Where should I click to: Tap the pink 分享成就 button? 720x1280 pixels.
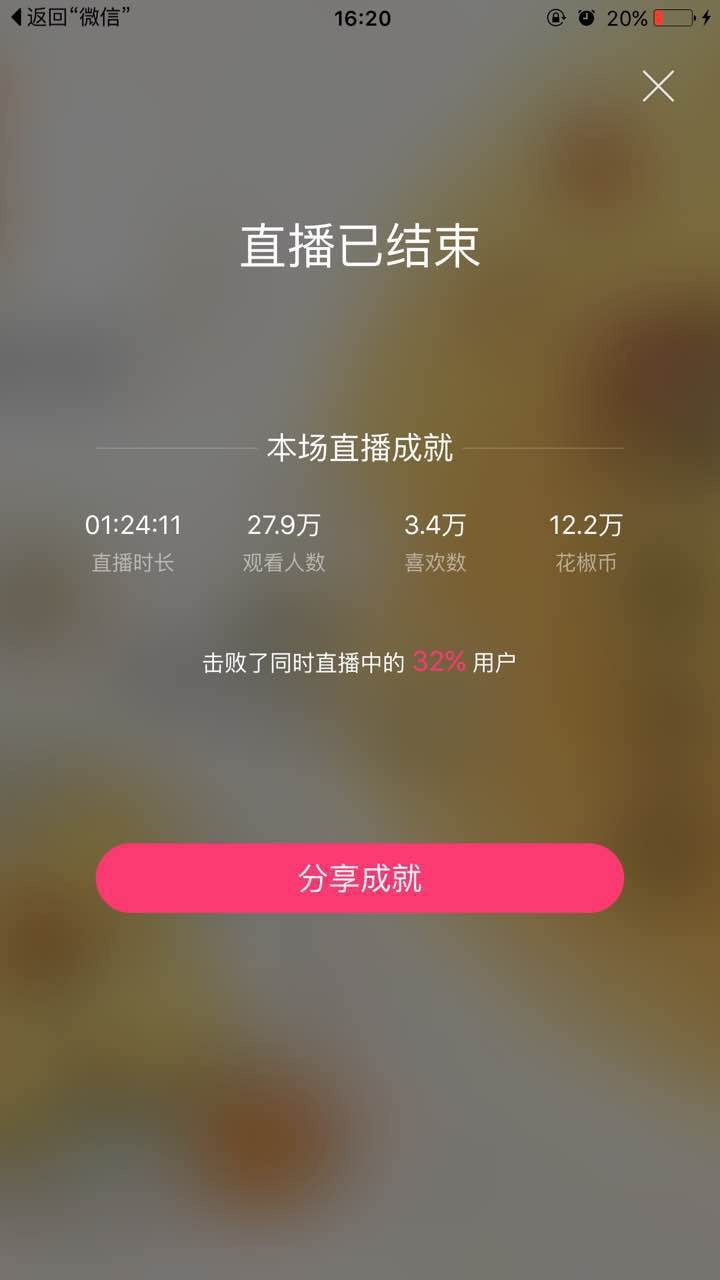pos(360,878)
